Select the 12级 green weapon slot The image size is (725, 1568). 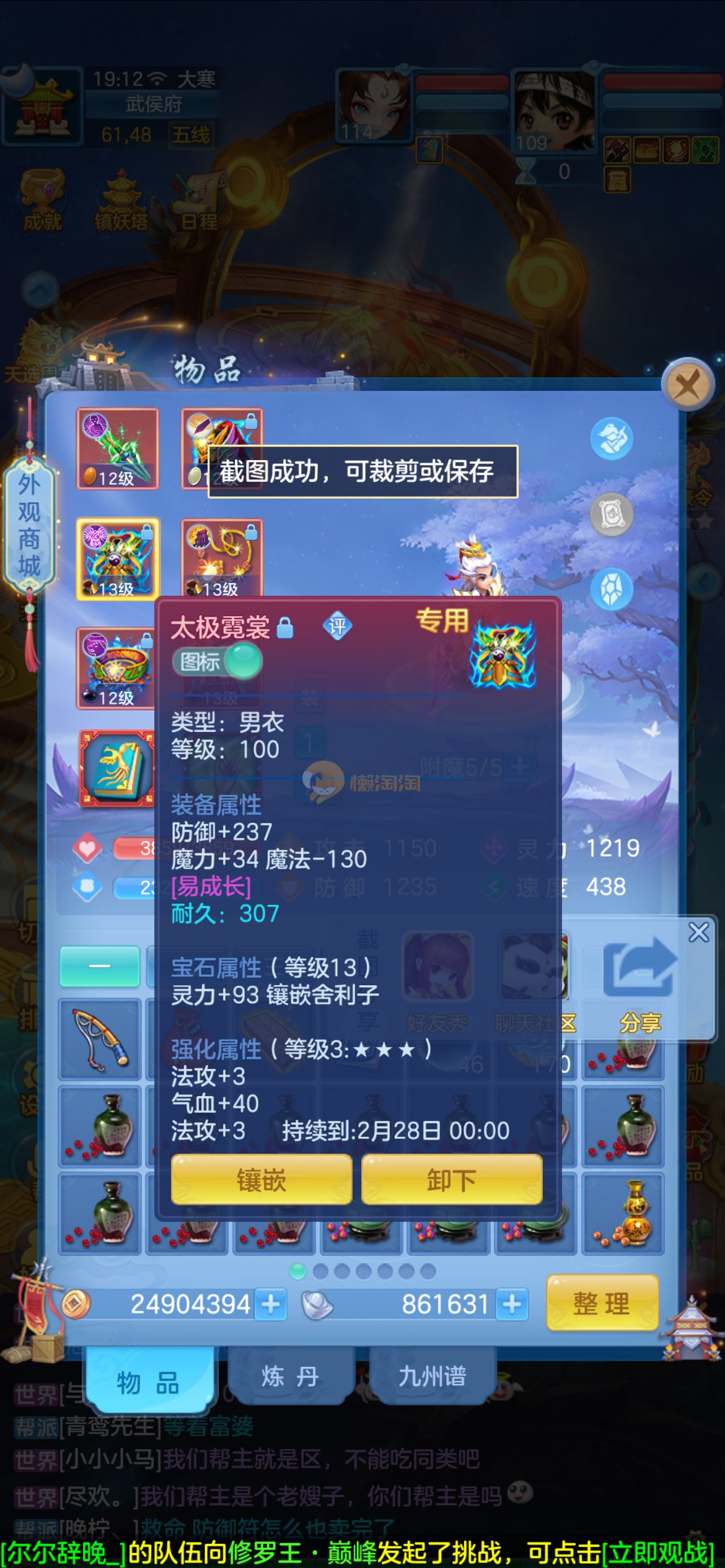[117, 448]
